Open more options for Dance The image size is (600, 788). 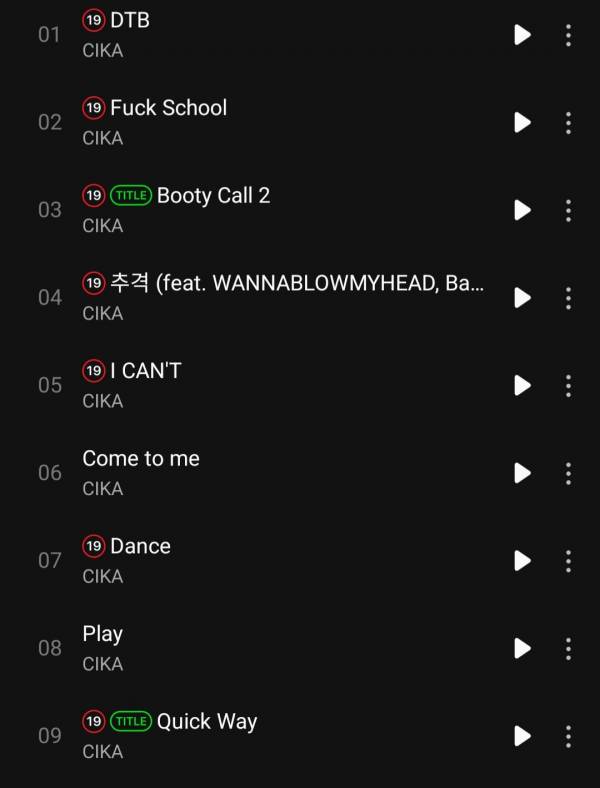pyautogui.click(x=568, y=560)
